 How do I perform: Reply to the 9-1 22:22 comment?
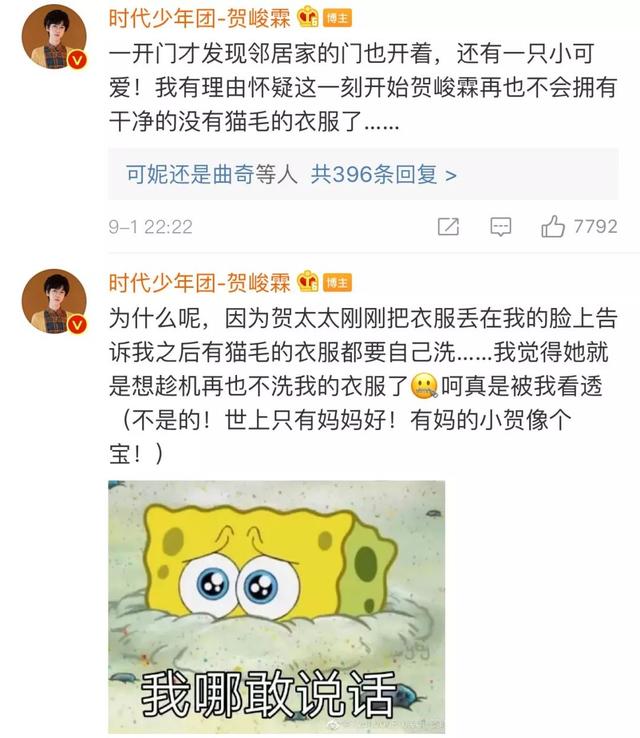(501, 227)
